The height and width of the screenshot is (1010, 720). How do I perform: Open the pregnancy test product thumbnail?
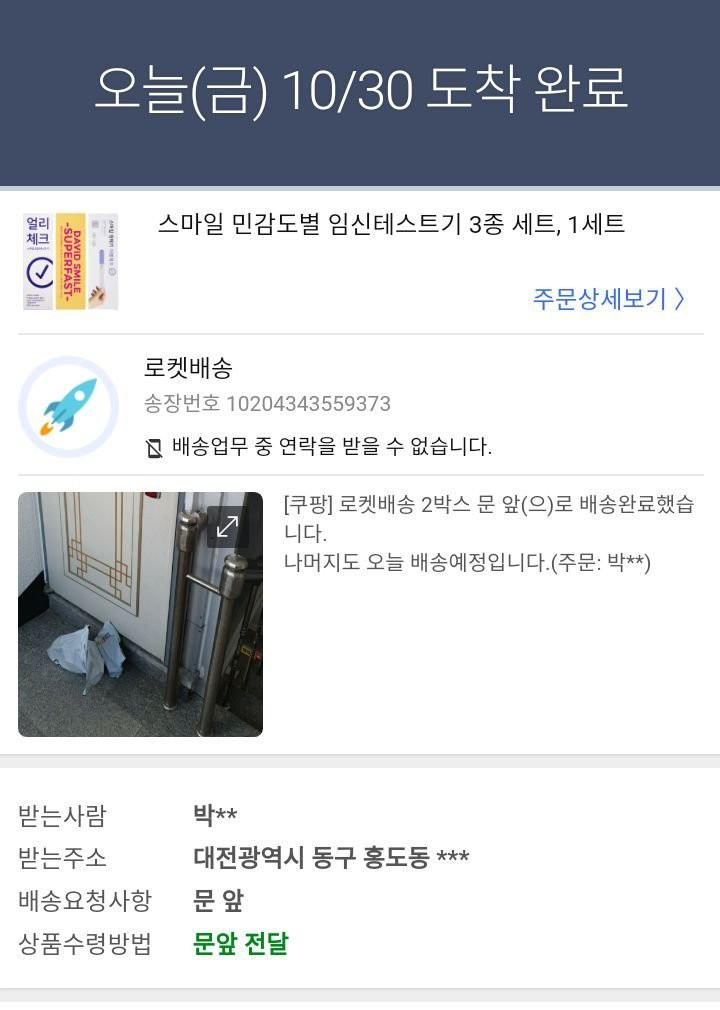[x=70, y=261]
